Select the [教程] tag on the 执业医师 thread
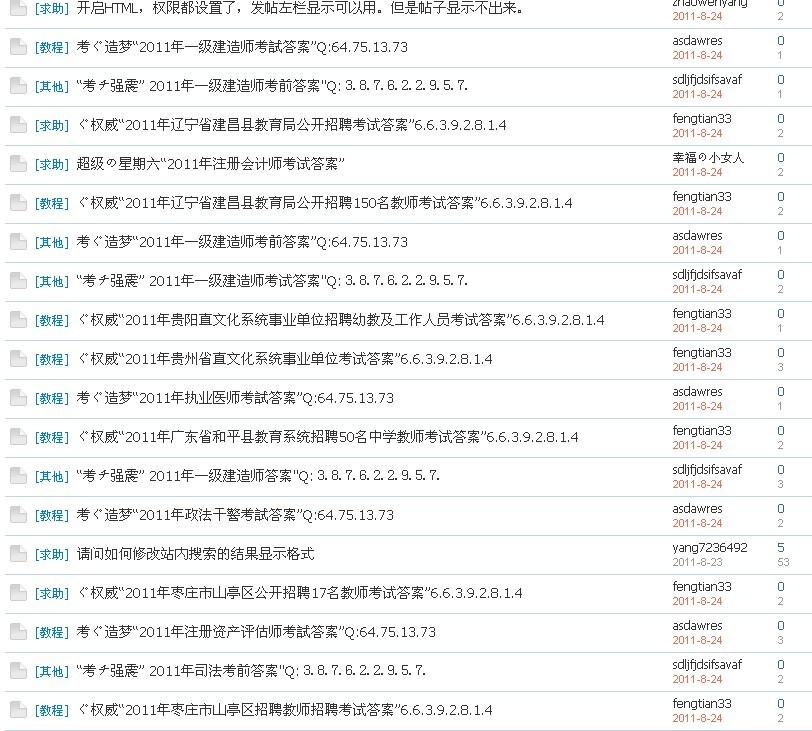Viewport: 812px width, 731px height. point(52,398)
